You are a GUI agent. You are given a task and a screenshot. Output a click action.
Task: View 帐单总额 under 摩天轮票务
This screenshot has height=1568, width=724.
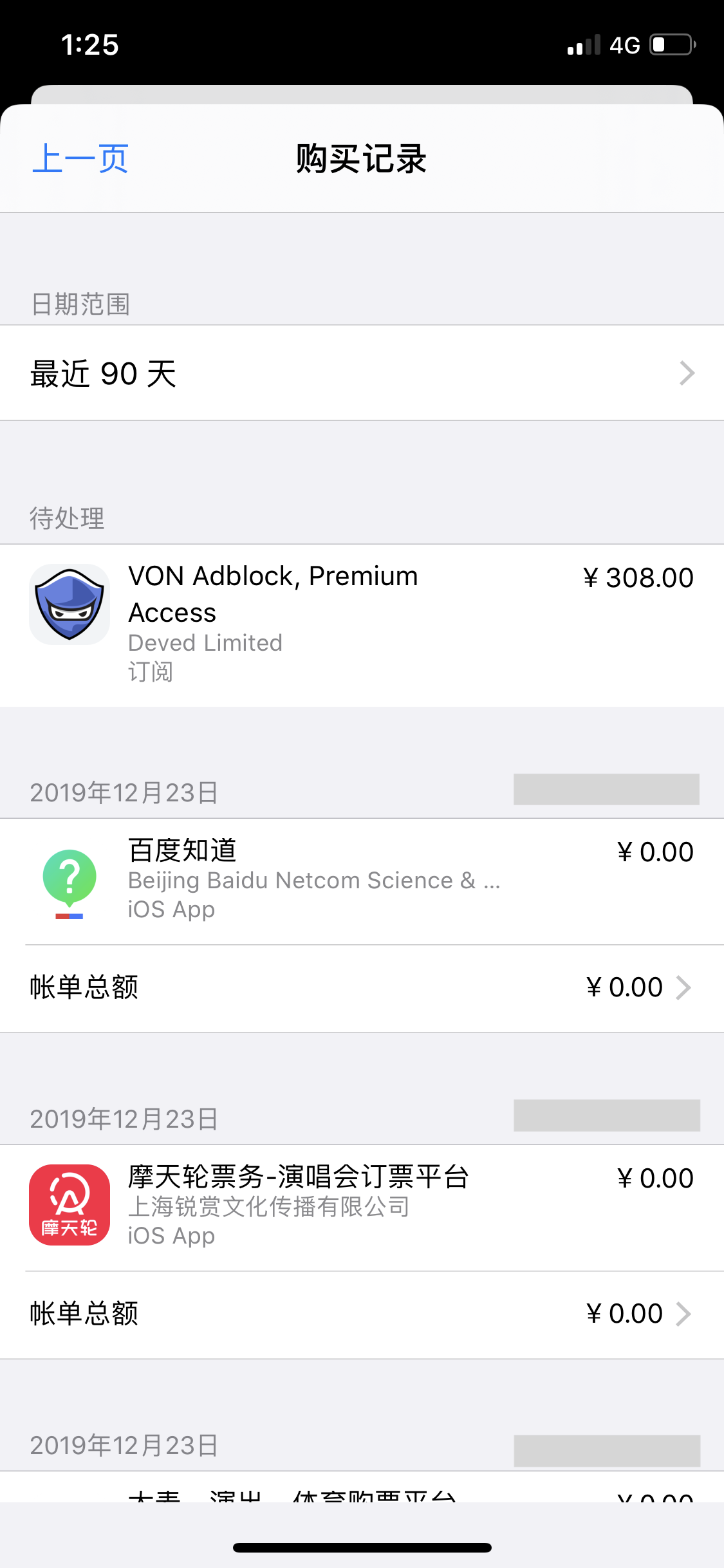[x=362, y=1314]
